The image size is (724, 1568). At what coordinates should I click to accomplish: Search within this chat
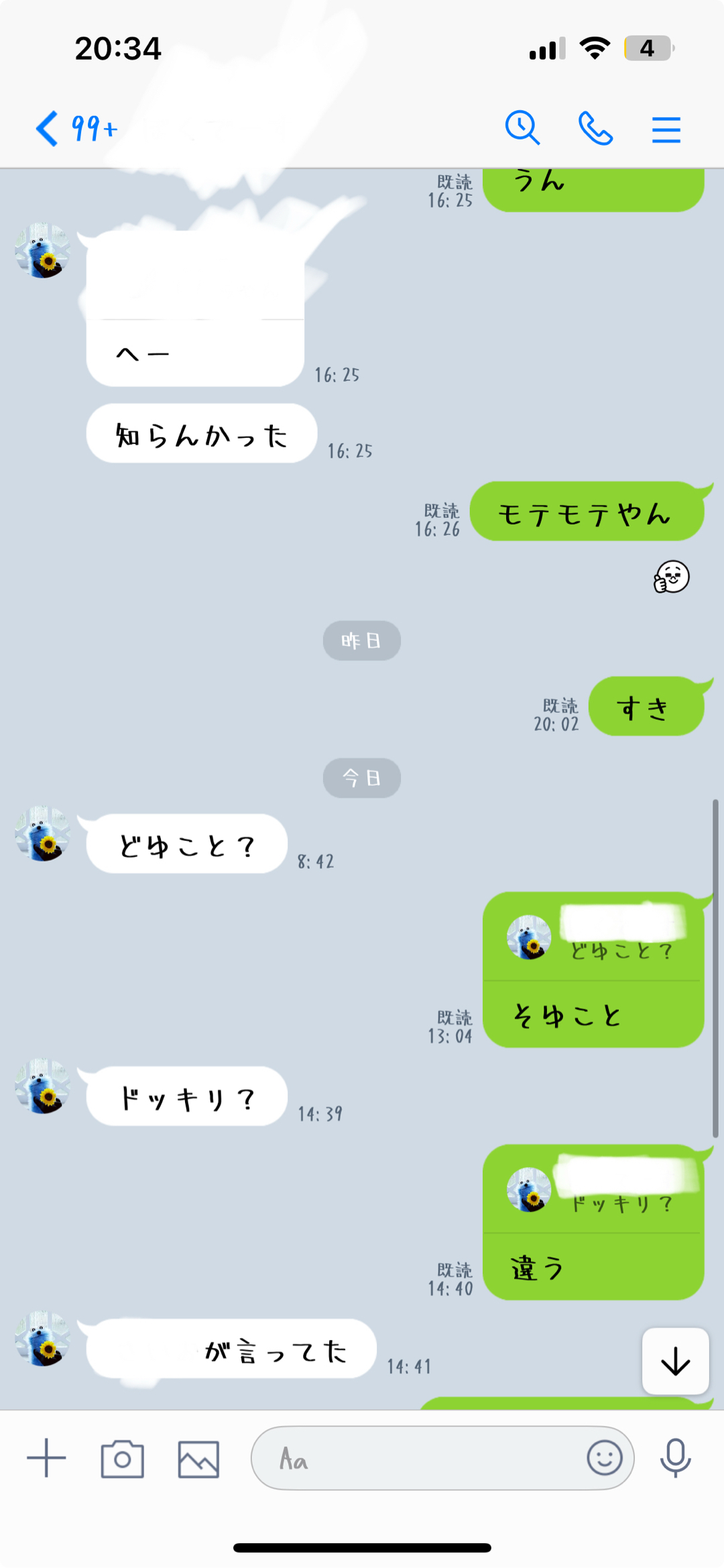522,127
